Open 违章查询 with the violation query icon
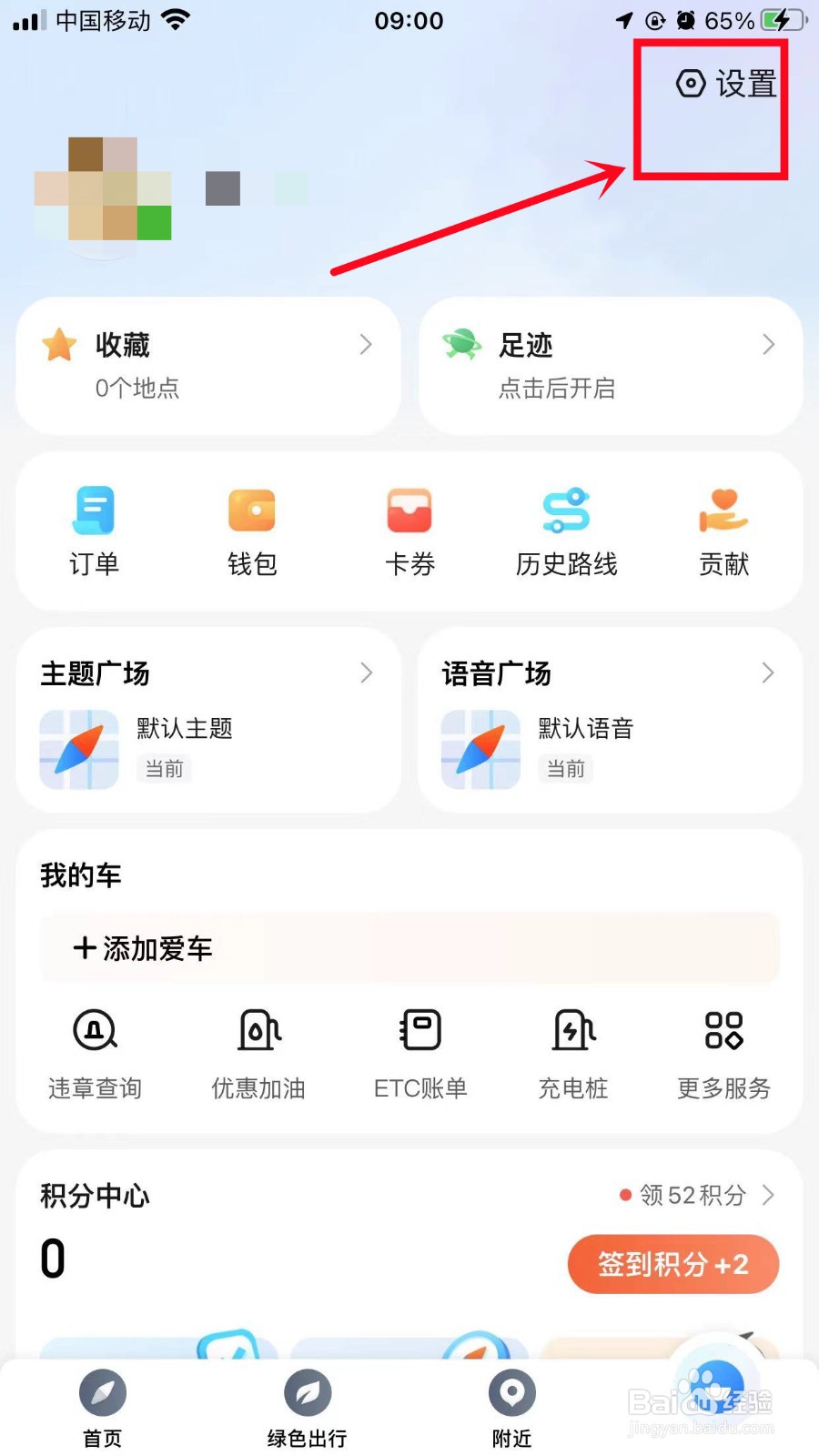Image resolution: width=819 pixels, height=1456 pixels. [94, 1031]
